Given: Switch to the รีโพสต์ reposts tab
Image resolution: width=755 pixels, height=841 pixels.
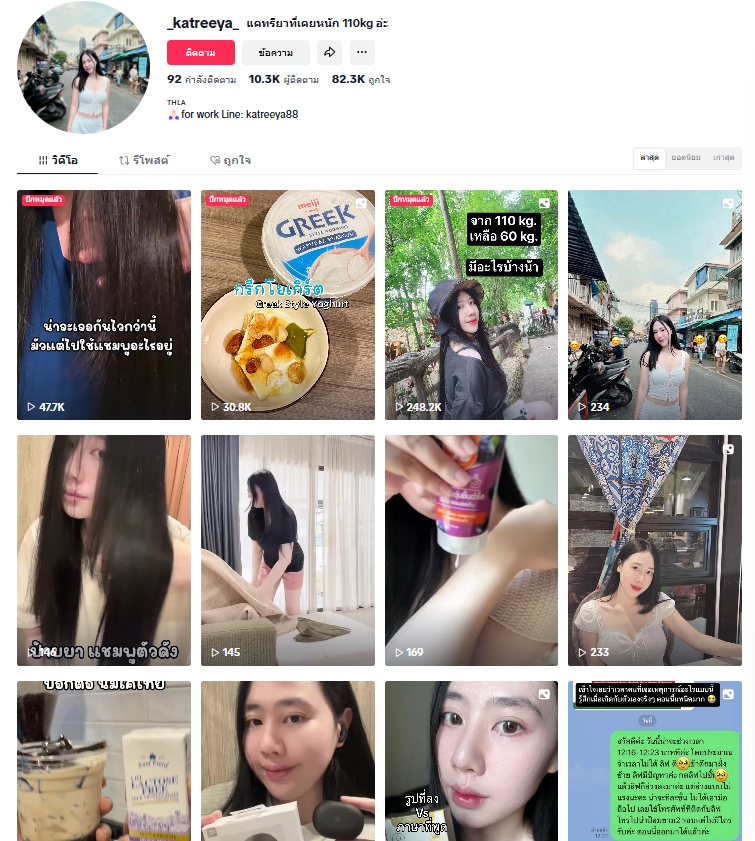Looking at the screenshot, I should click(x=144, y=160).
